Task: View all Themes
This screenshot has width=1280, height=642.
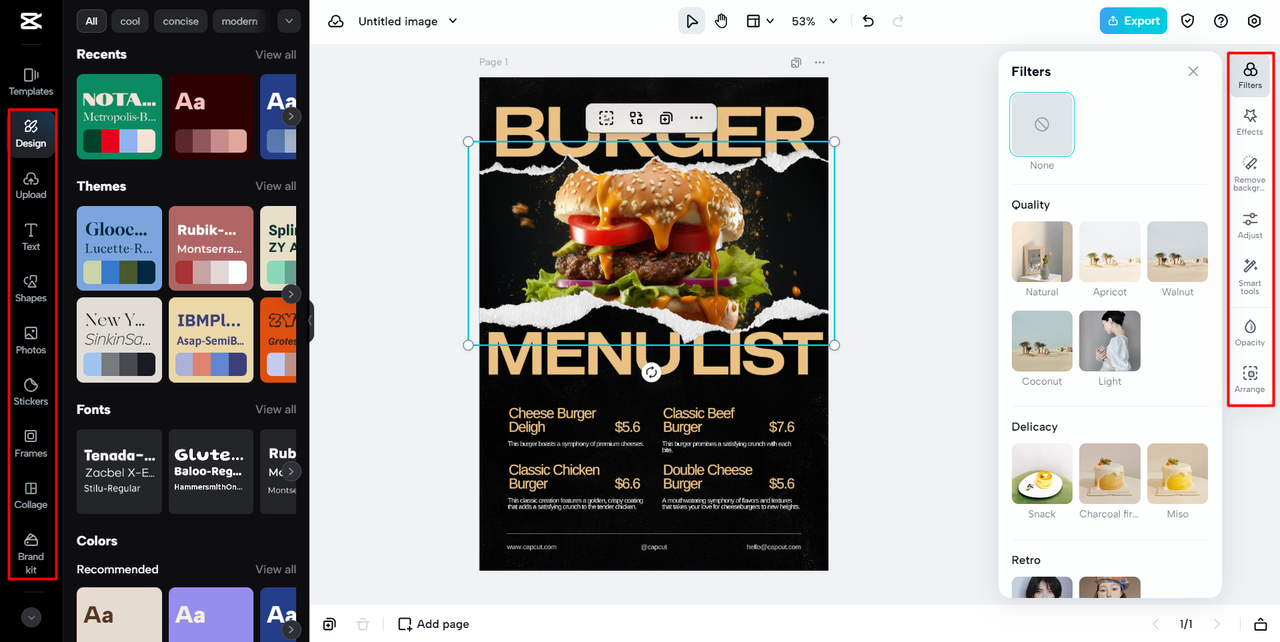Action: pyautogui.click(x=275, y=186)
